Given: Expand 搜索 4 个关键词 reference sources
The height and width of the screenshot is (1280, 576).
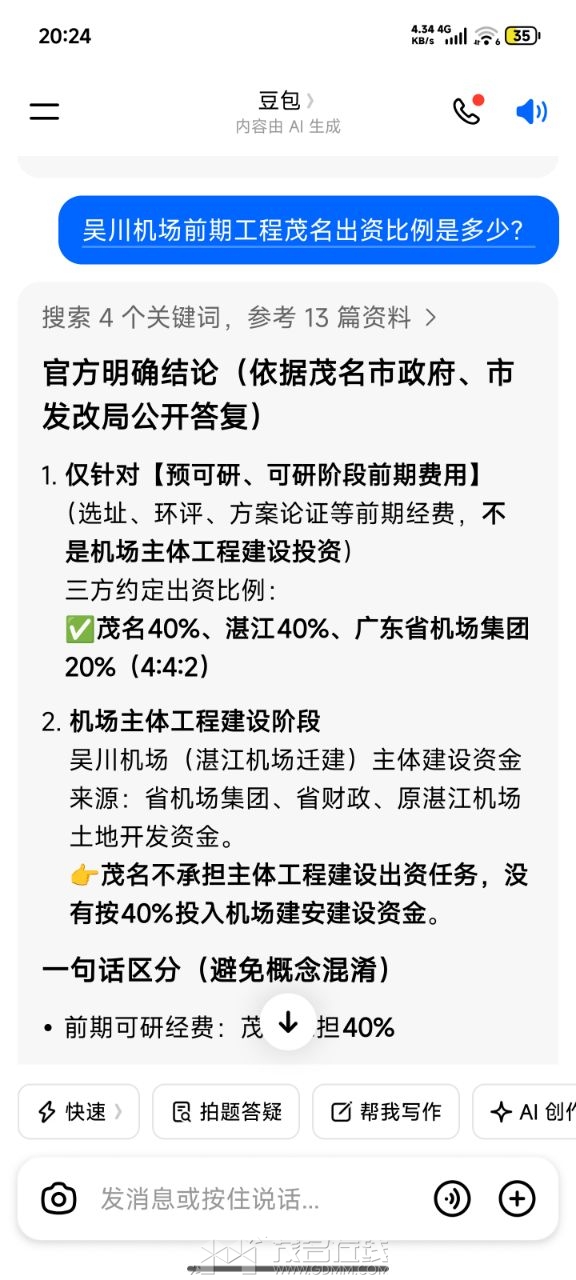Looking at the screenshot, I should pyautogui.click(x=239, y=318).
